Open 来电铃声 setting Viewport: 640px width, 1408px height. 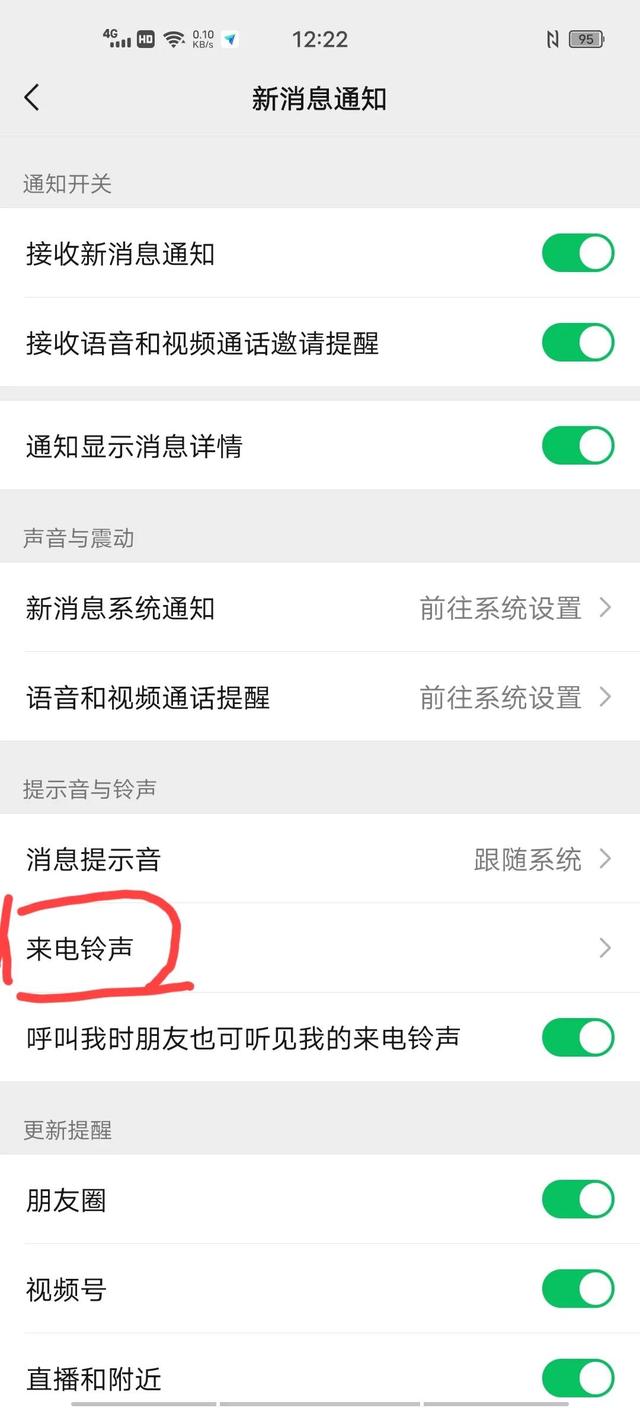[320, 948]
